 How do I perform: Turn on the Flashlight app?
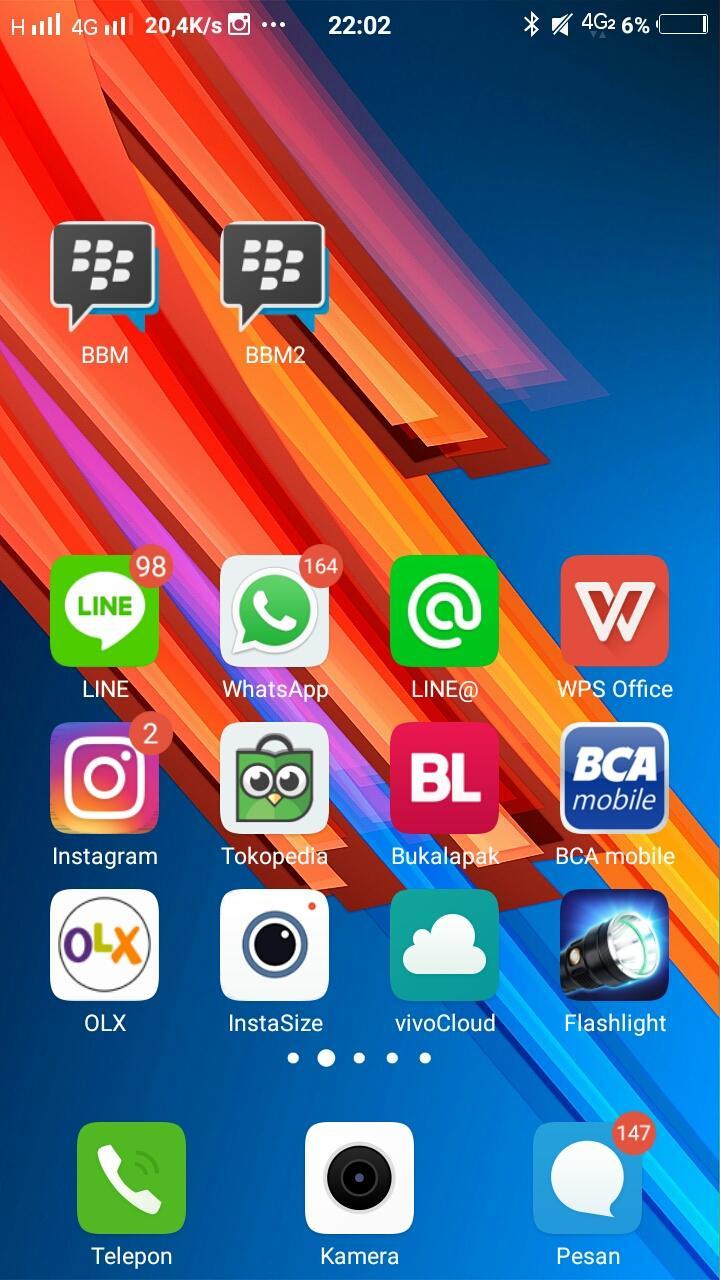(x=614, y=945)
